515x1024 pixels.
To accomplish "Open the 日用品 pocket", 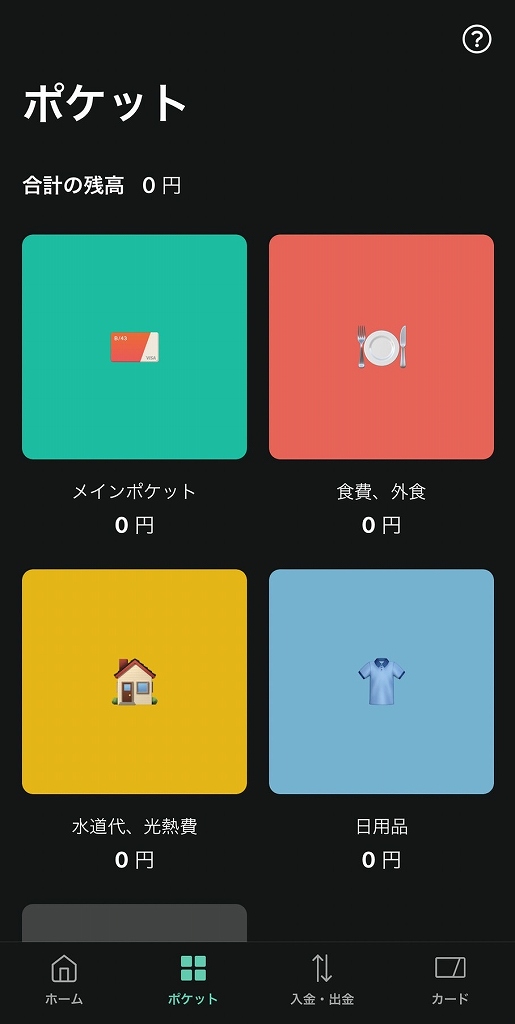I will coord(381,682).
